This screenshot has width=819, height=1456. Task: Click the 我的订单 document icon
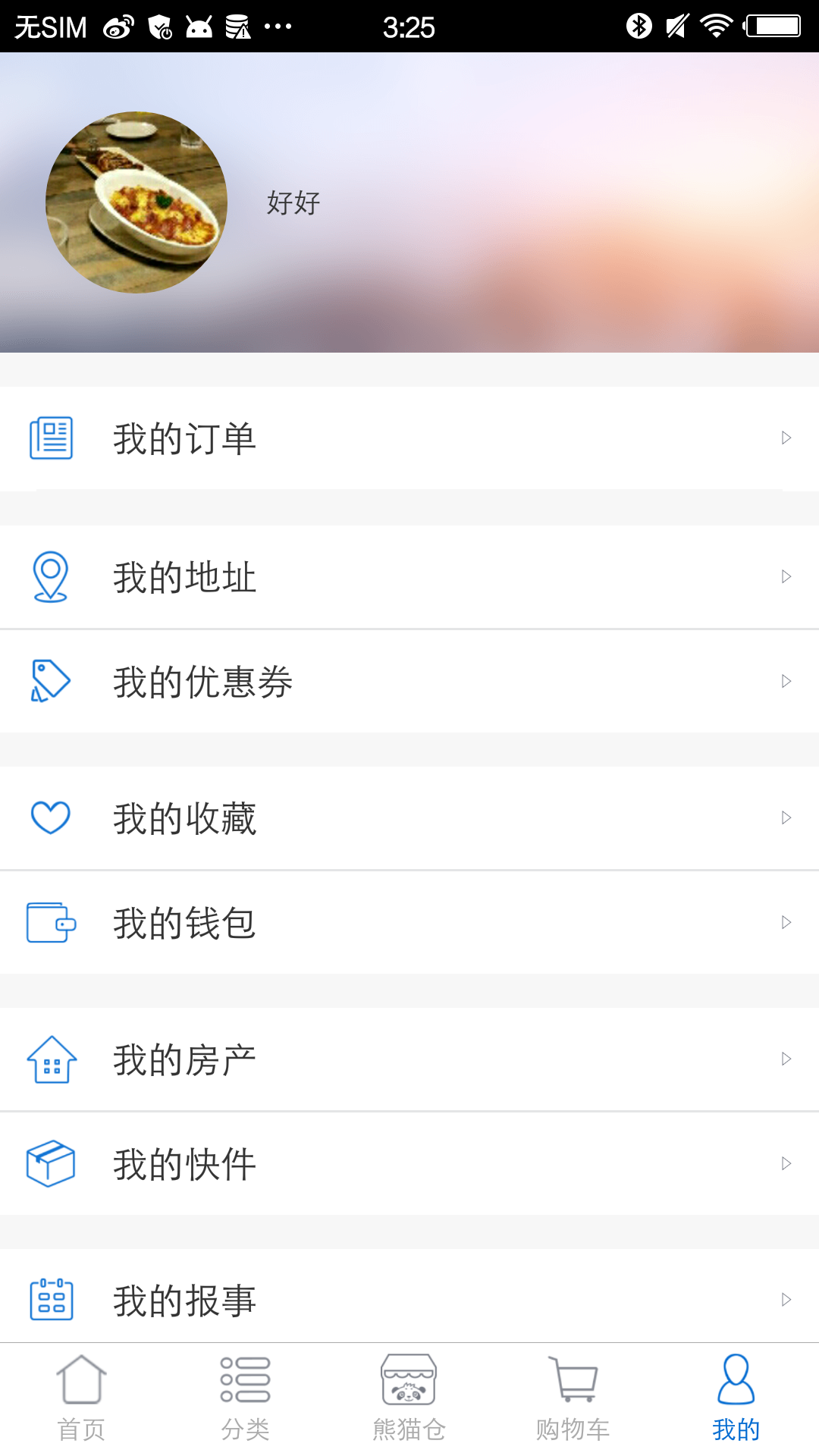pyautogui.click(x=51, y=438)
